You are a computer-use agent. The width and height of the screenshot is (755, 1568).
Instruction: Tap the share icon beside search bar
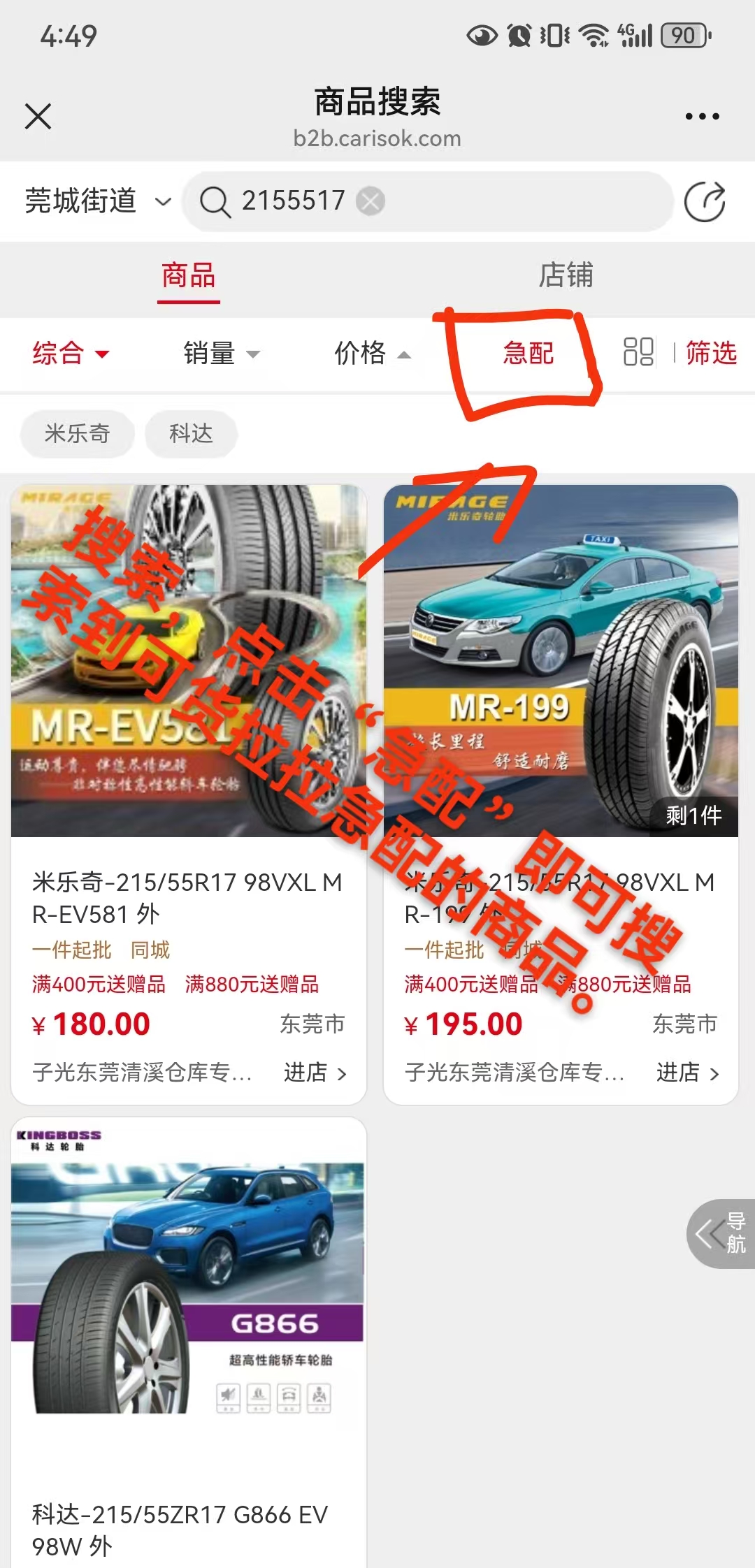point(704,202)
